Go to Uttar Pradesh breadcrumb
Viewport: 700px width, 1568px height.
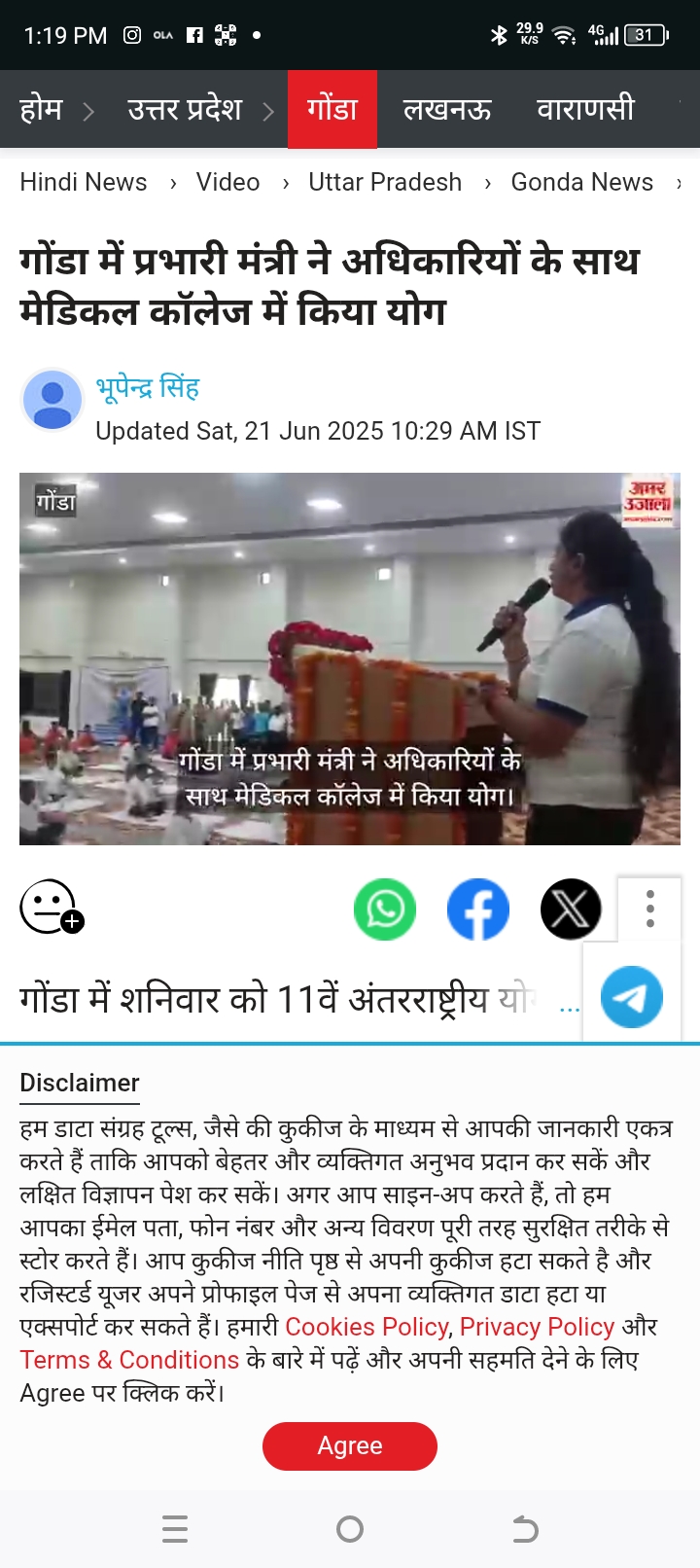point(385,182)
